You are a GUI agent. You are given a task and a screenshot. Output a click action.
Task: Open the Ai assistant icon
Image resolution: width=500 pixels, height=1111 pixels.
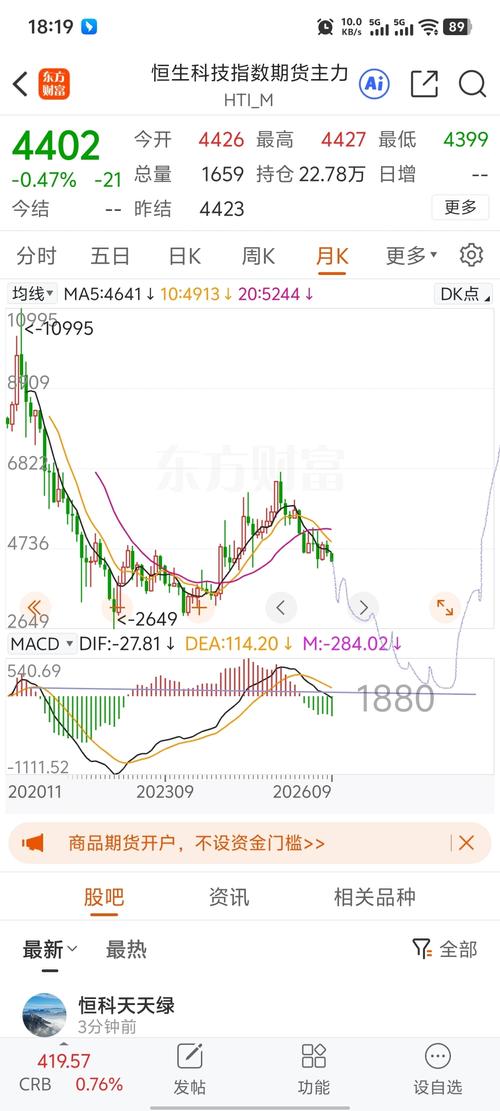(x=375, y=84)
